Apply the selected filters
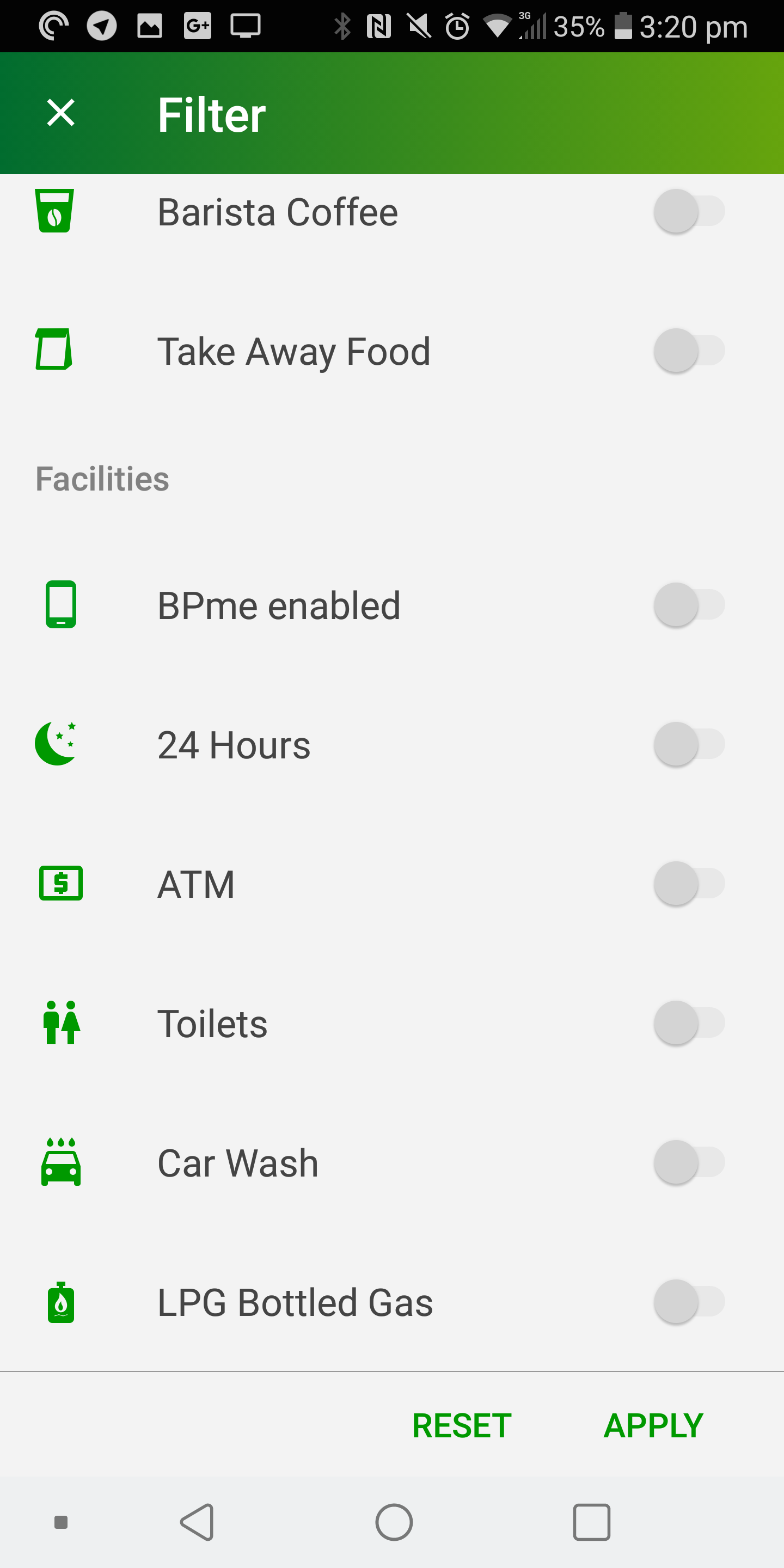The image size is (784, 1568). point(653,1425)
